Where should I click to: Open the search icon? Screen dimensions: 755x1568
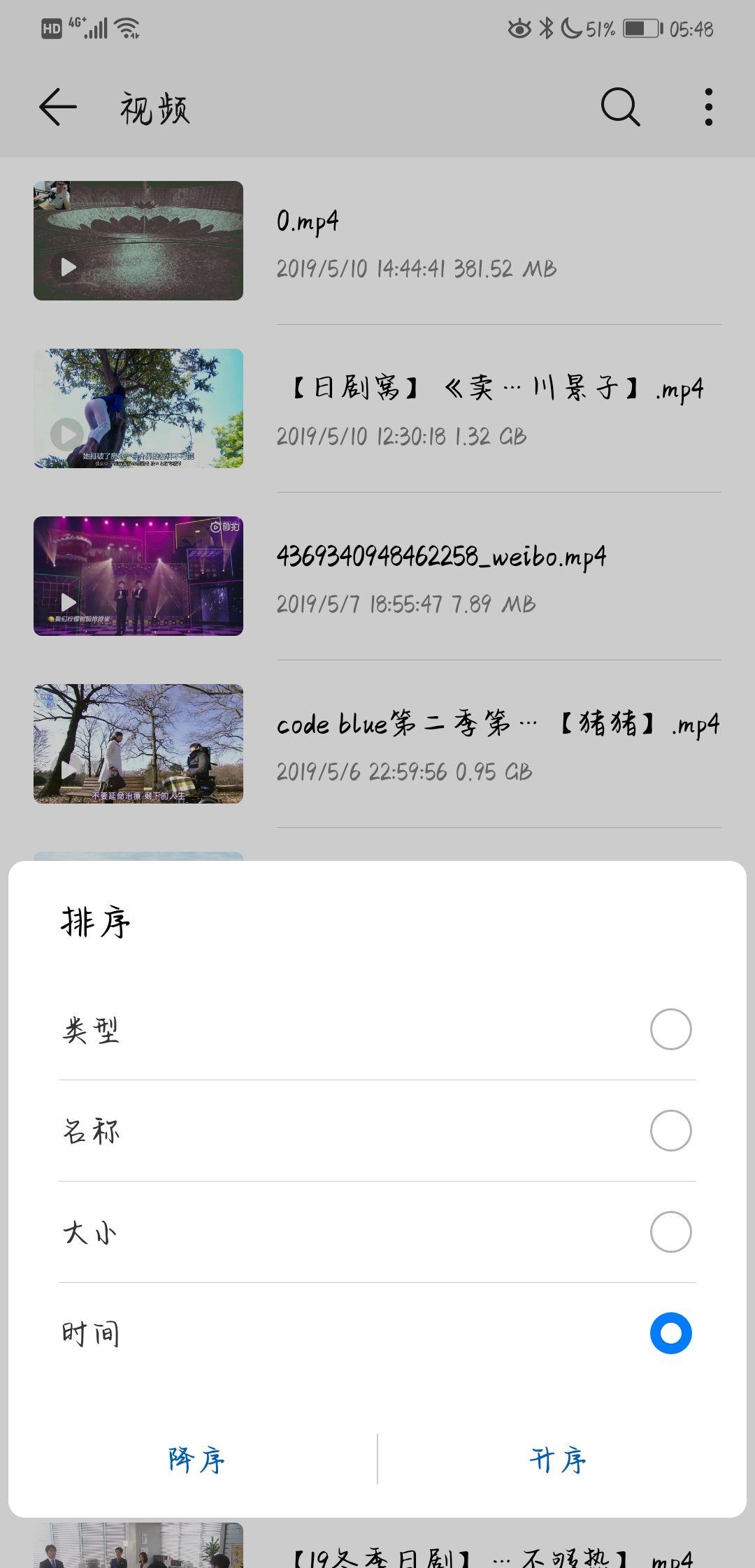pos(620,107)
